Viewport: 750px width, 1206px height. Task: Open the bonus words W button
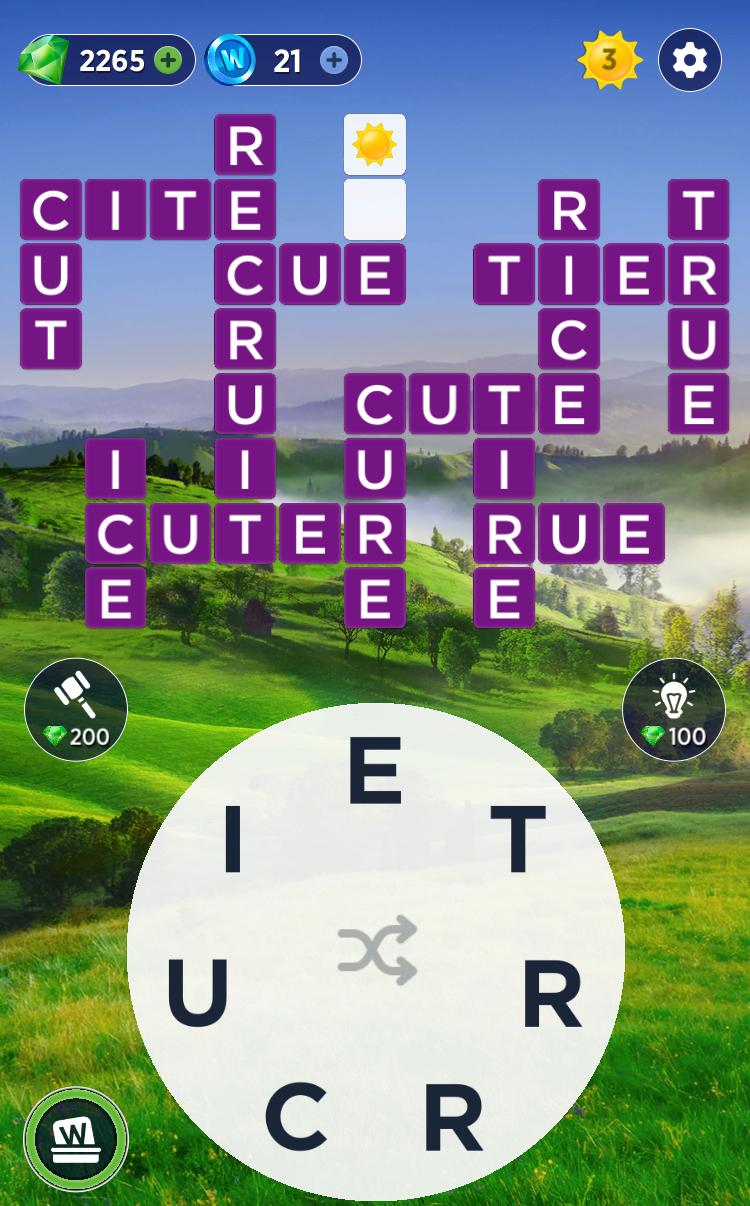point(76,1138)
